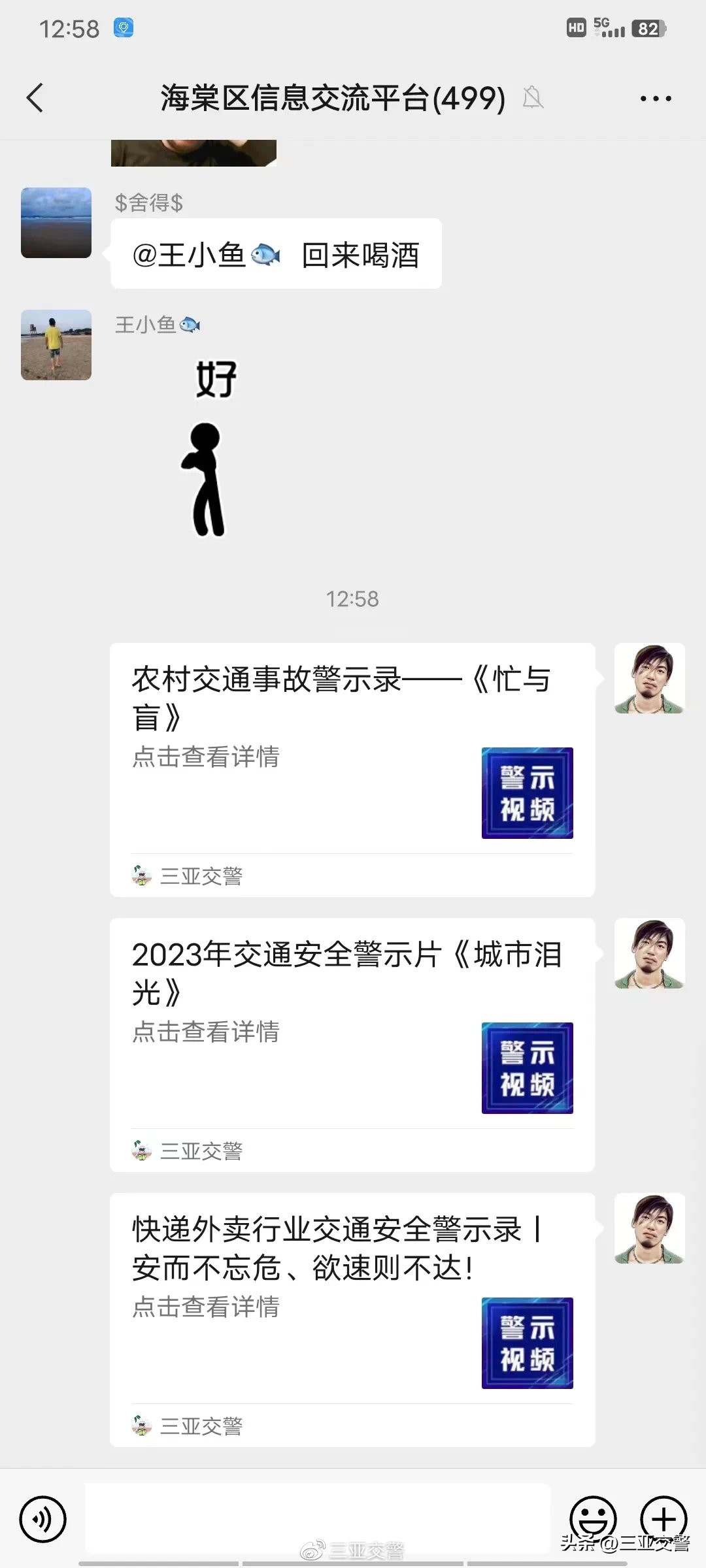The width and height of the screenshot is (706, 1568).
Task: Click the 警示视频 thumbnail on the 城市泪光 card
Action: 527,1068
